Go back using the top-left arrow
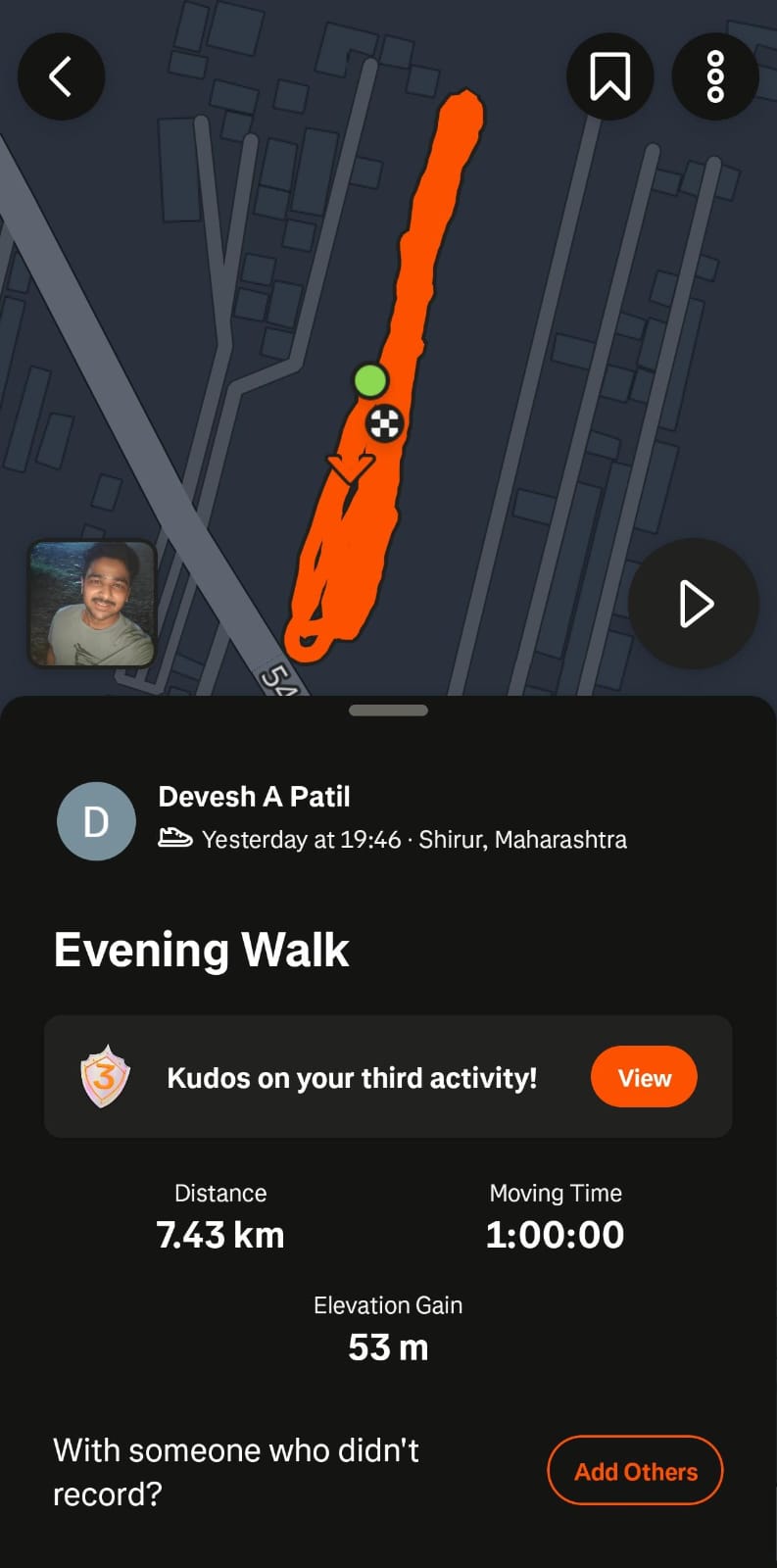Viewport: 777px width, 1568px height. (61, 76)
